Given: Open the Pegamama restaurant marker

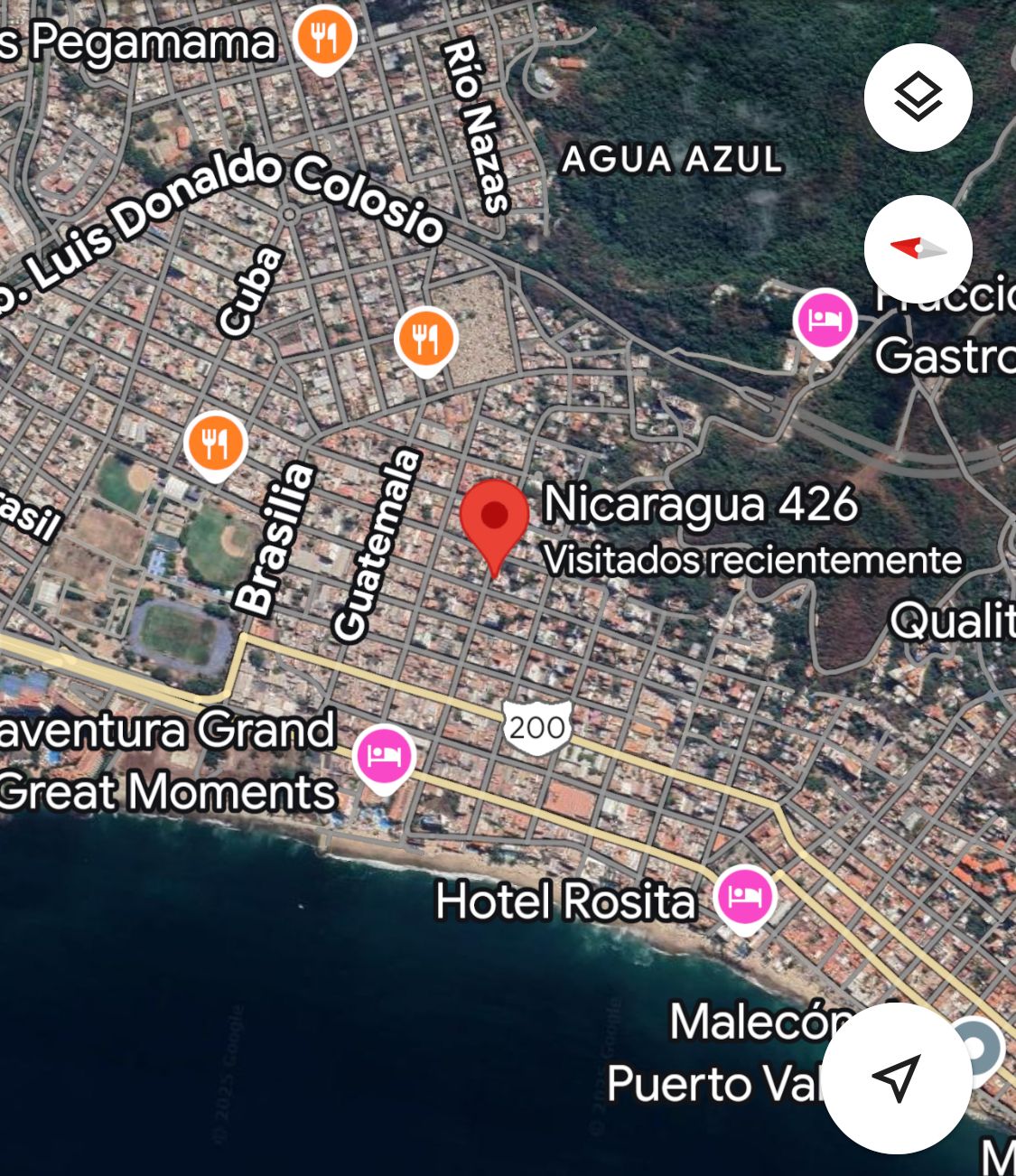Looking at the screenshot, I should pyautogui.click(x=324, y=40).
